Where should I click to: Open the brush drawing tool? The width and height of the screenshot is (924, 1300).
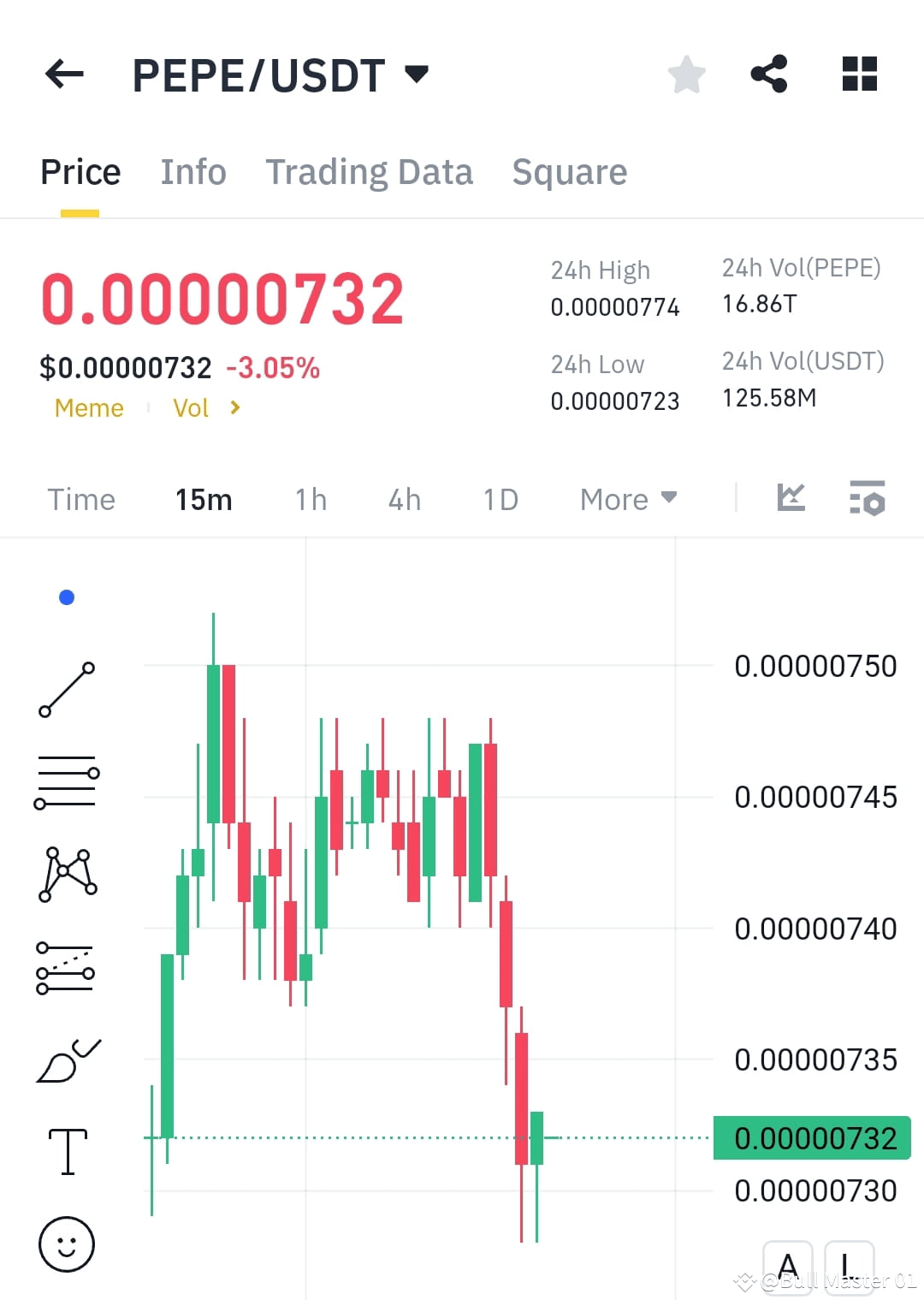67,1059
